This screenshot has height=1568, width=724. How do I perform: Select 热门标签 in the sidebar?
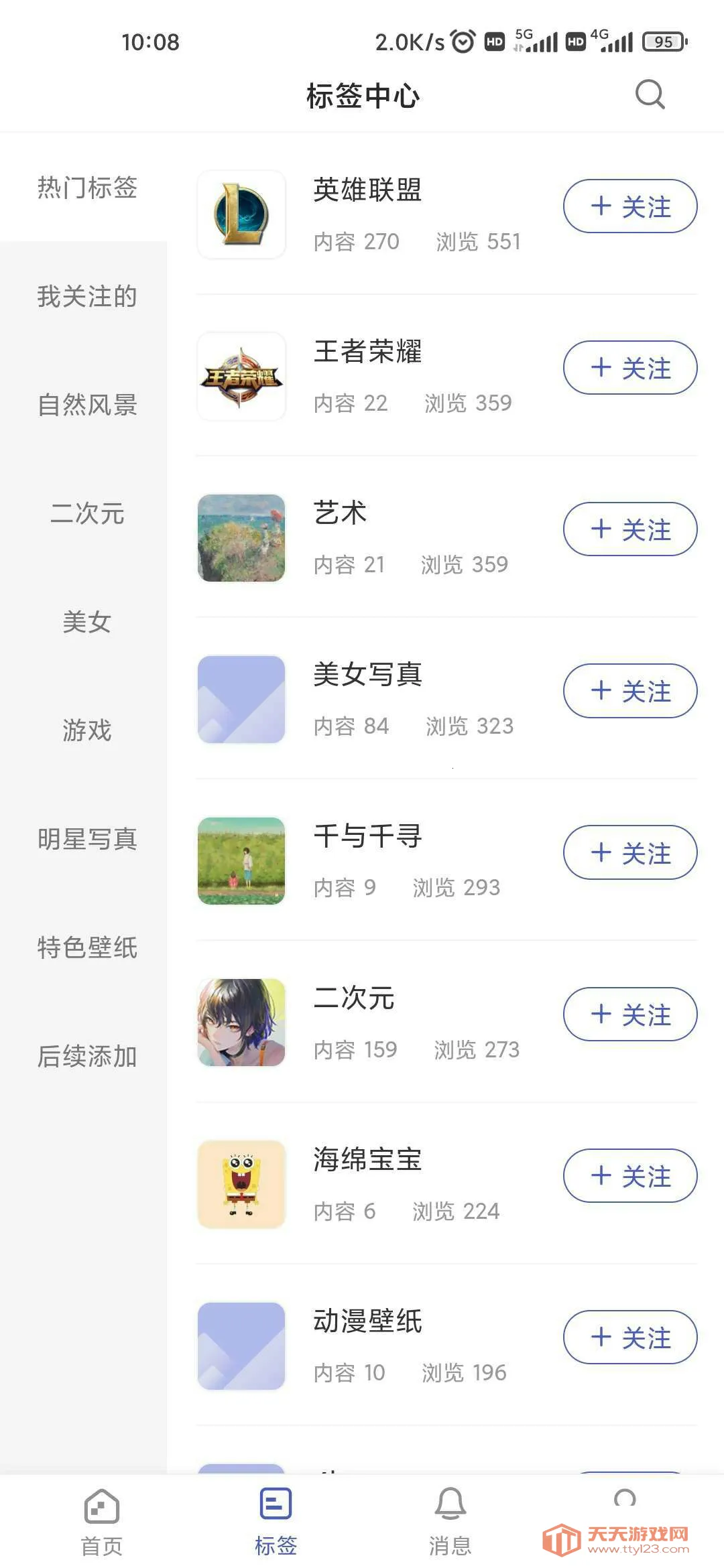coord(86,190)
